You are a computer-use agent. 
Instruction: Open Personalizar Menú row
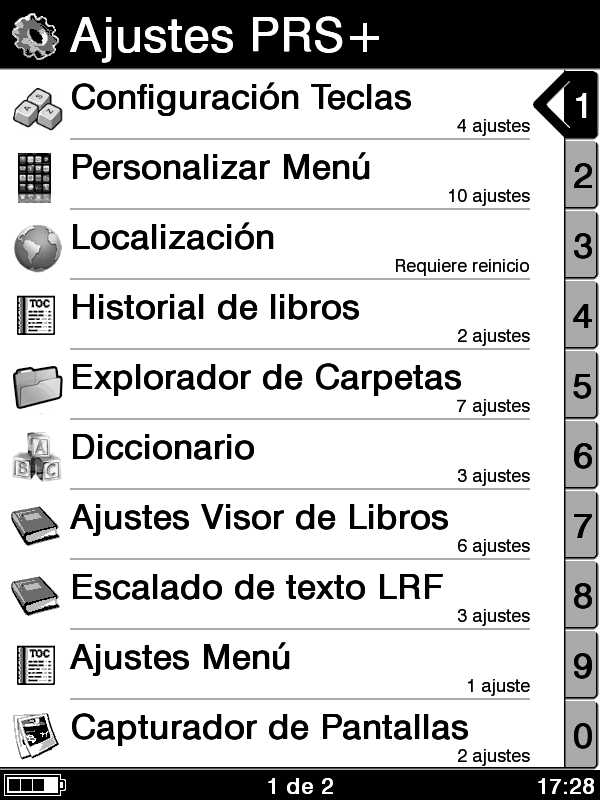tap(270, 174)
